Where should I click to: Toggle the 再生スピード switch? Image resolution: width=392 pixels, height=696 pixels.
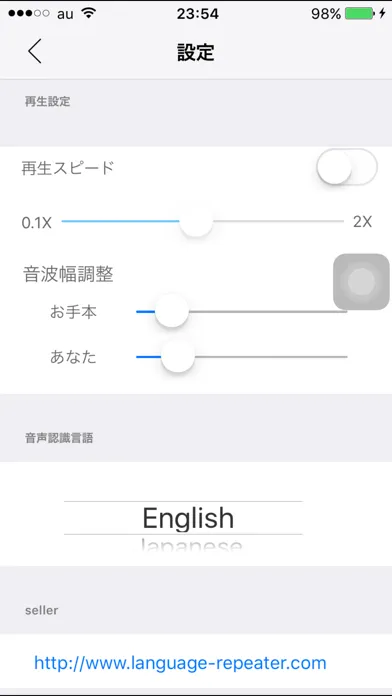[x=347, y=167]
